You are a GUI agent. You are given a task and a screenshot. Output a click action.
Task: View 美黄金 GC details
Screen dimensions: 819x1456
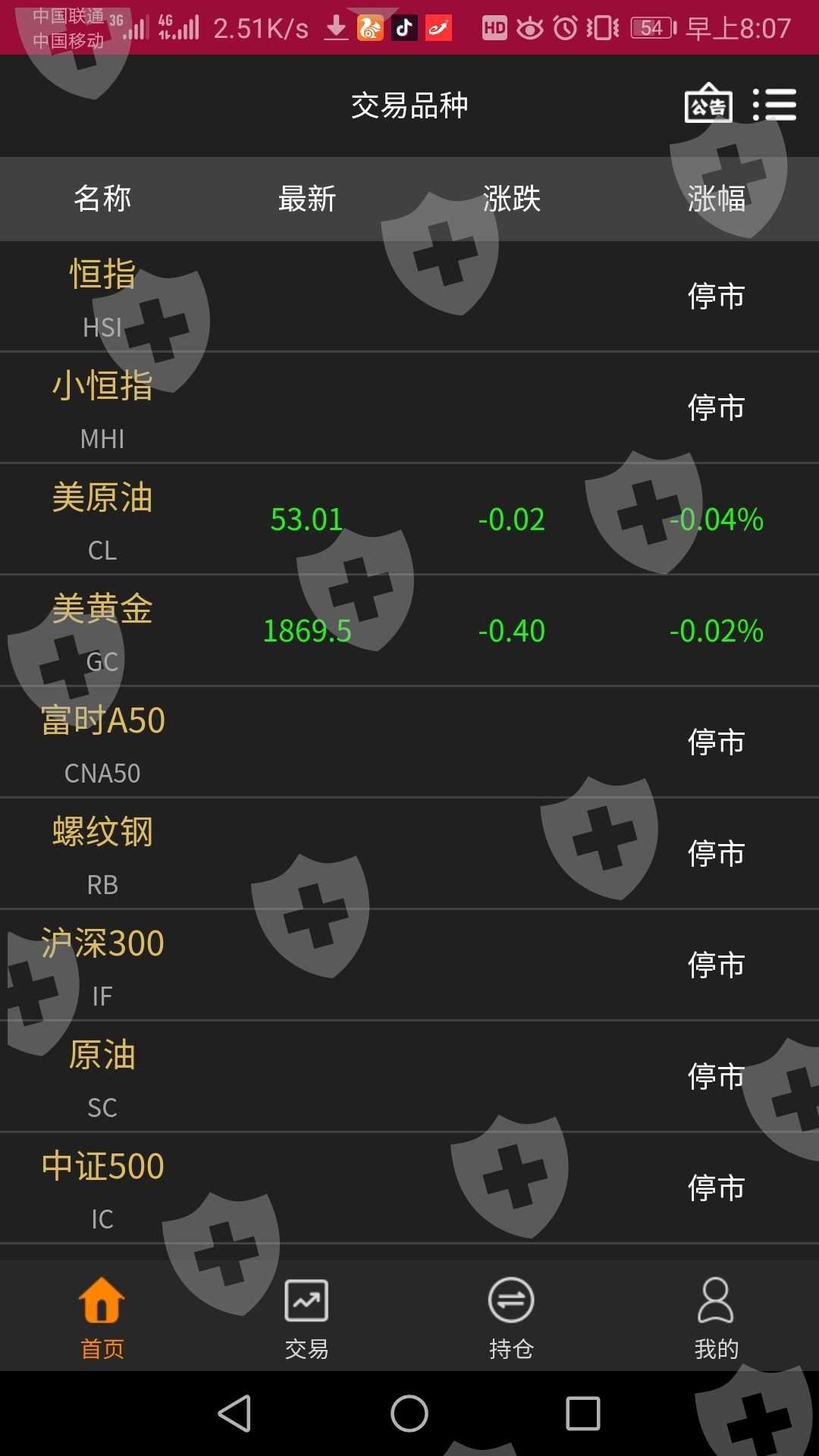409,631
